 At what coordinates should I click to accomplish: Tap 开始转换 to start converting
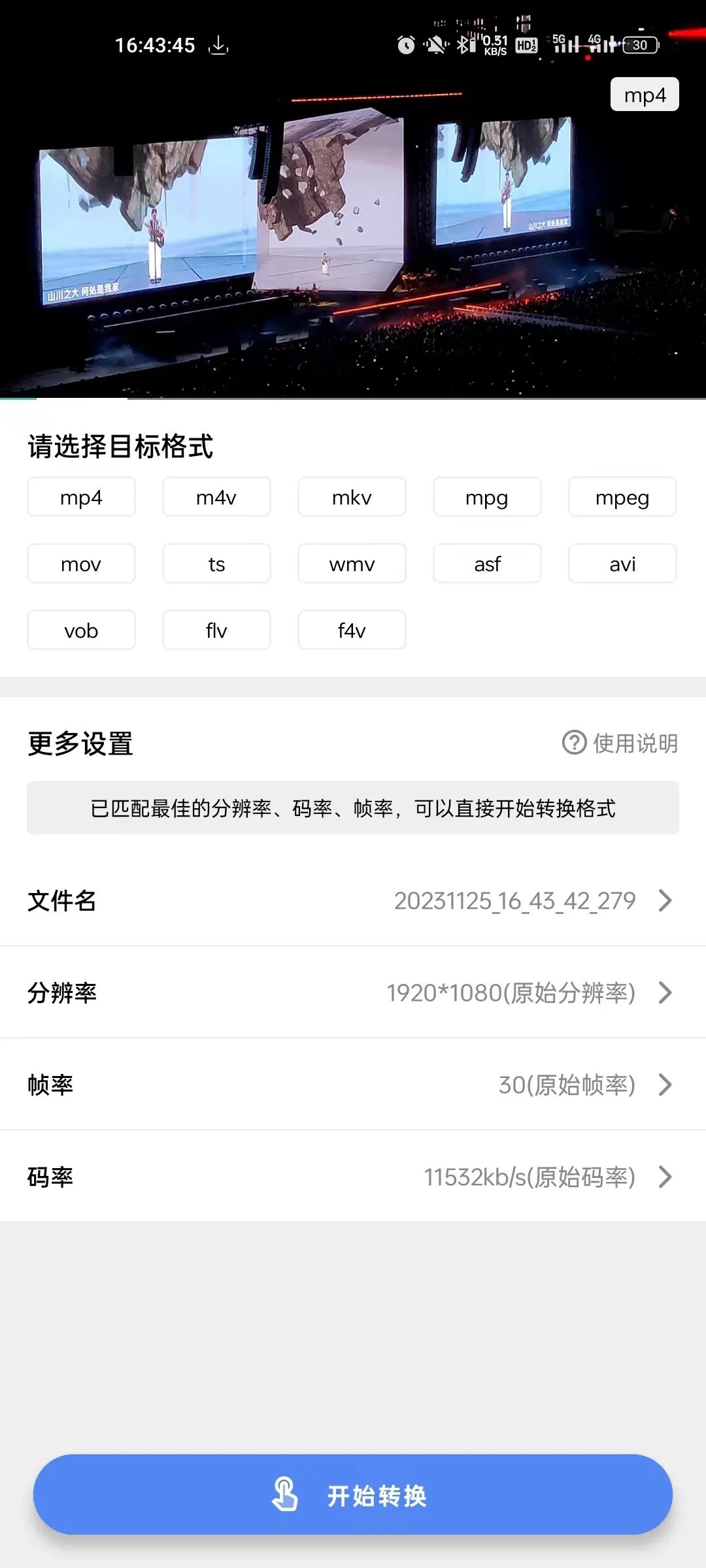point(353,1495)
